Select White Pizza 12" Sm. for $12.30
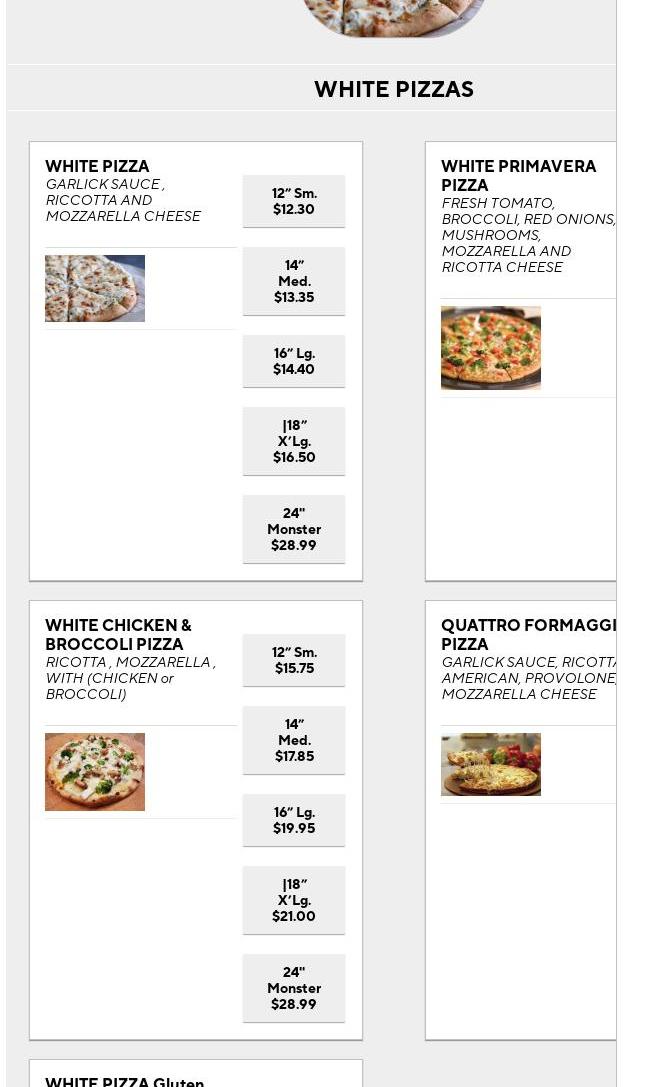The height and width of the screenshot is (1087, 650). click(x=294, y=201)
